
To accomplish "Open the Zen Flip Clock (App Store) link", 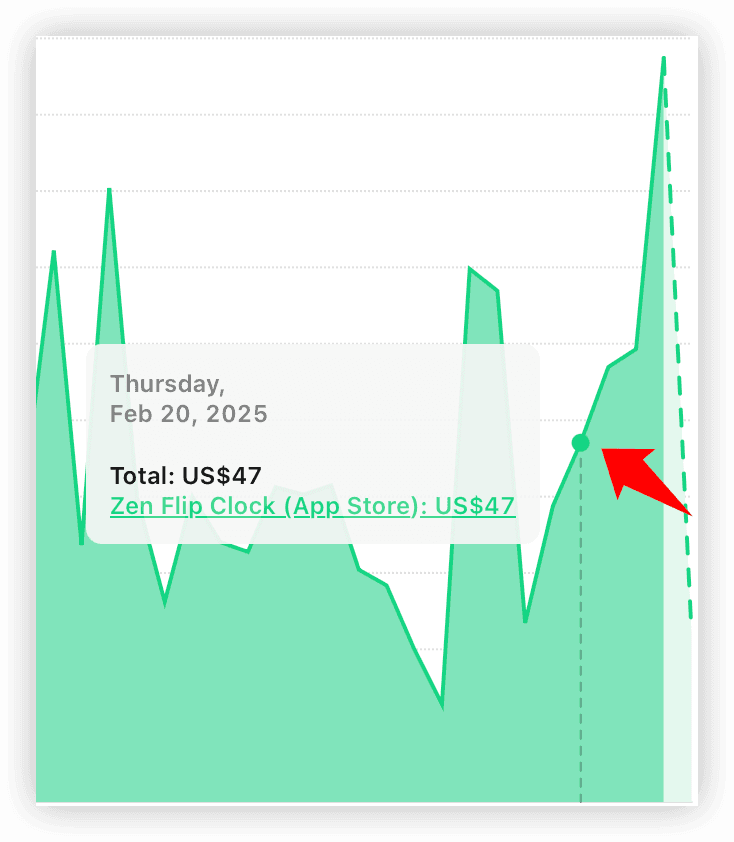I will pos(312,506).
